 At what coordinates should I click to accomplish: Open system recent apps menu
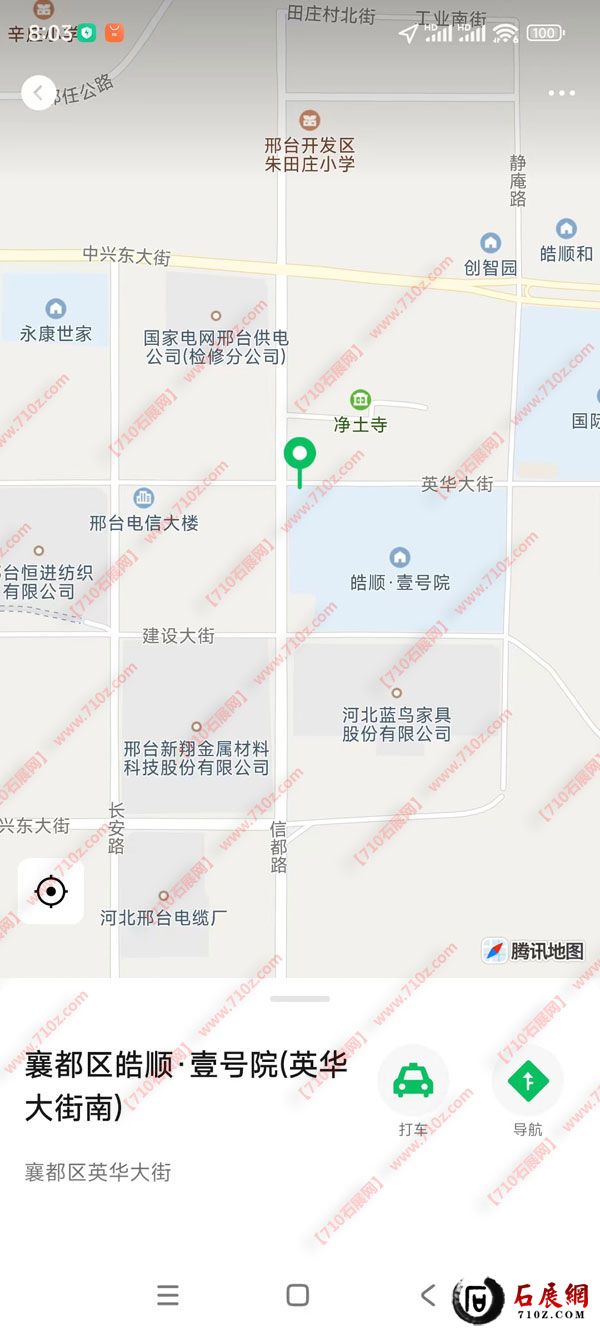coord(168,1296)
